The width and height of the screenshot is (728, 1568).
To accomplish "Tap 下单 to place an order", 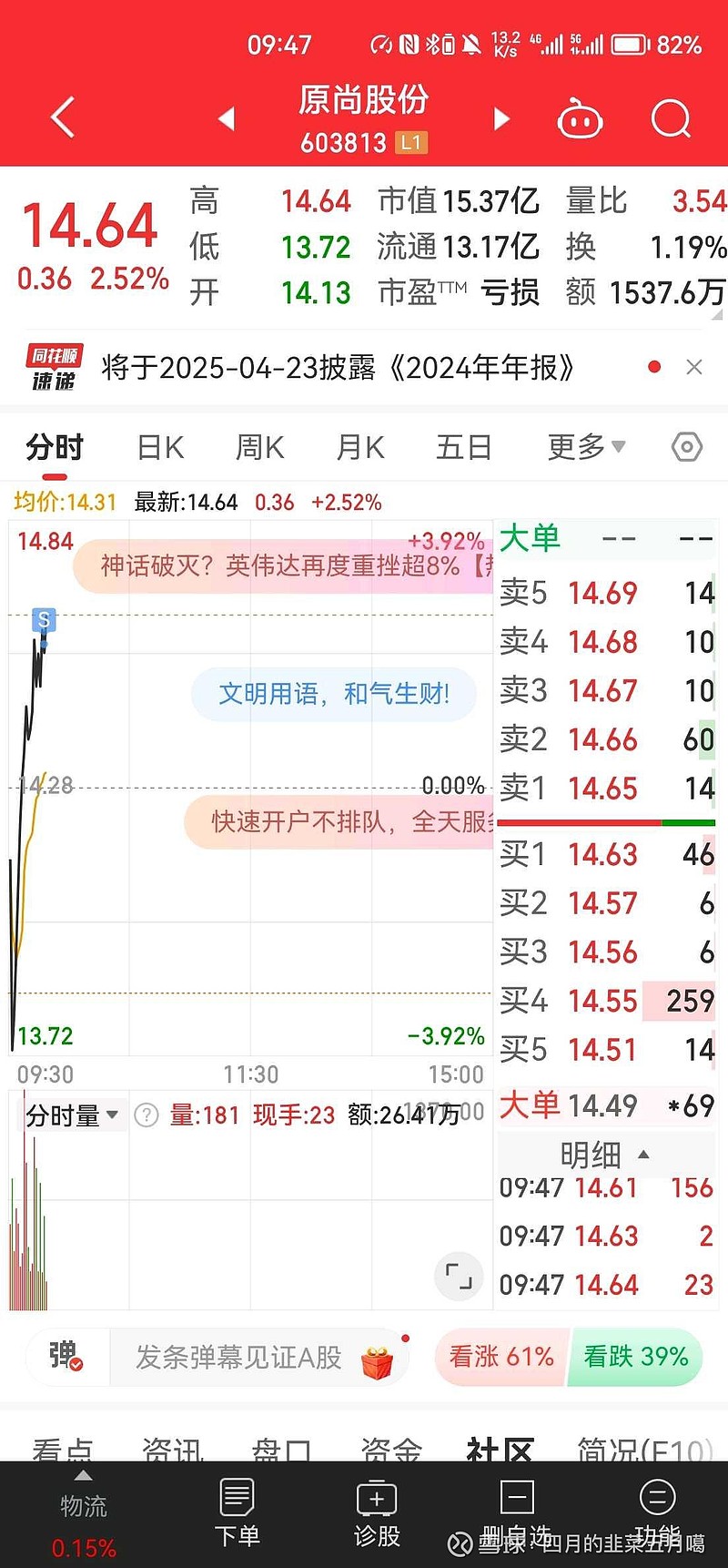I will tap(237, 1514).
